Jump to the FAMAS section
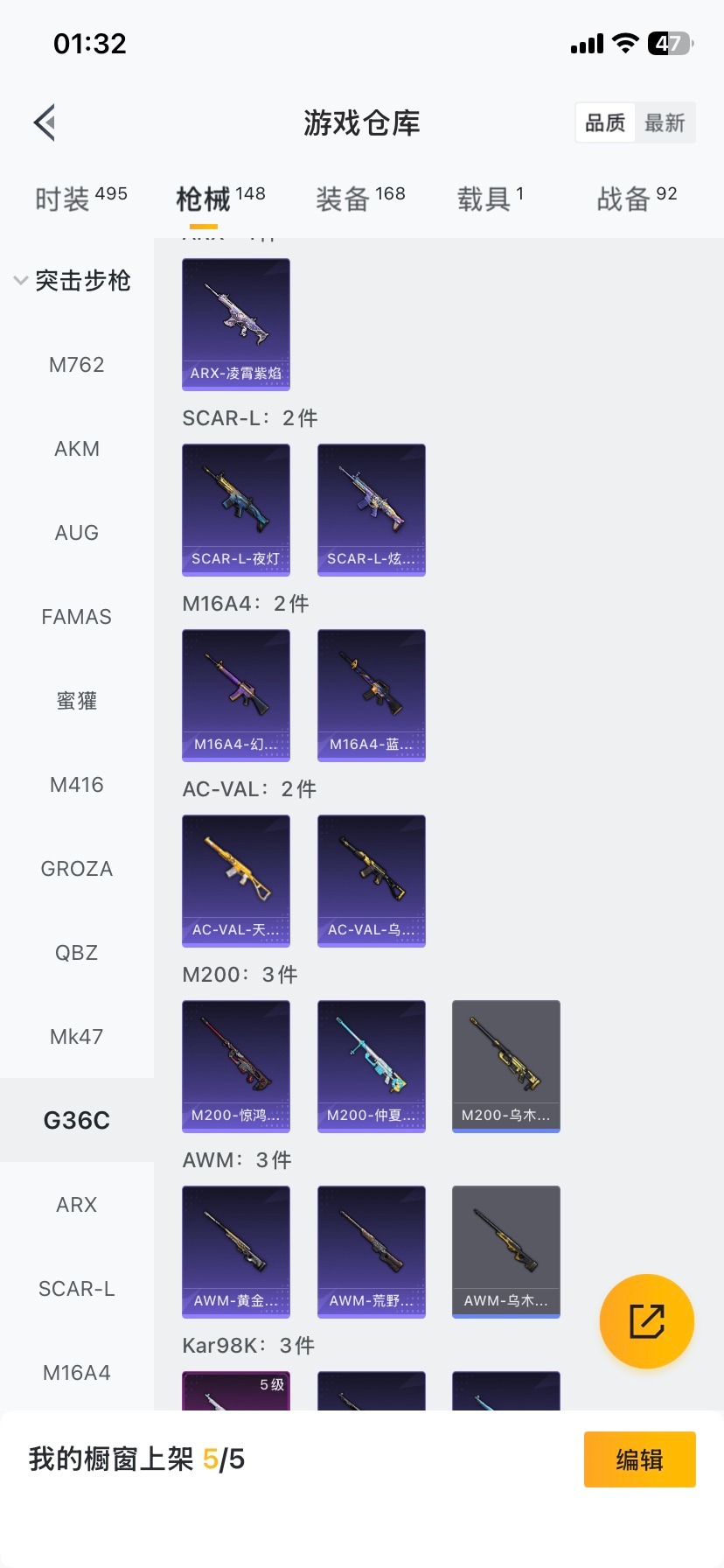Screen dimensions: 724x1568 [x=77, y=617]
